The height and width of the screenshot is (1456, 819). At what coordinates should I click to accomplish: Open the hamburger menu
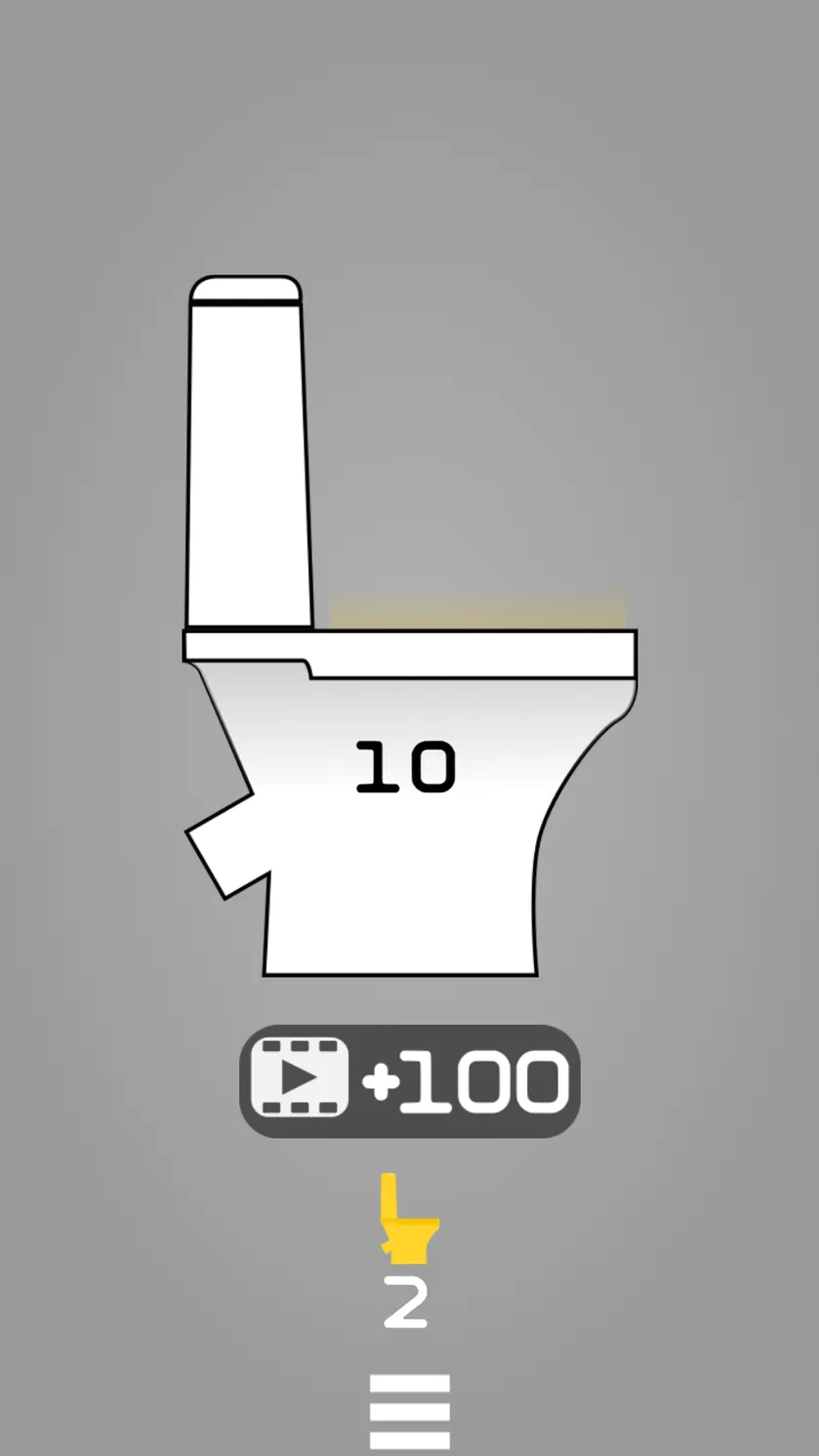click(x=410, y=1411)
